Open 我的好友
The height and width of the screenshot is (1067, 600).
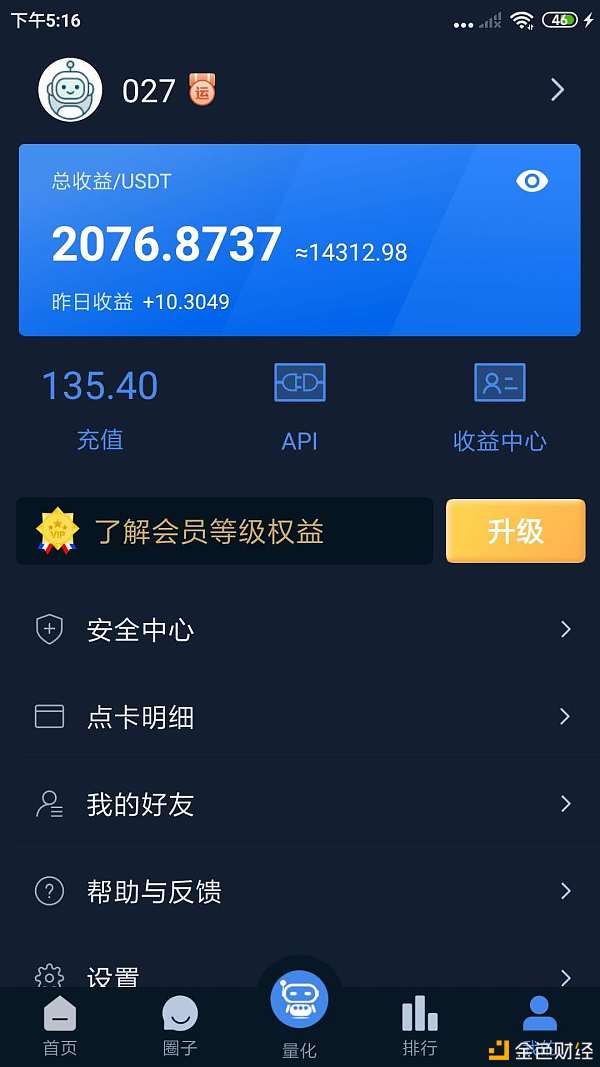point(300,804)
